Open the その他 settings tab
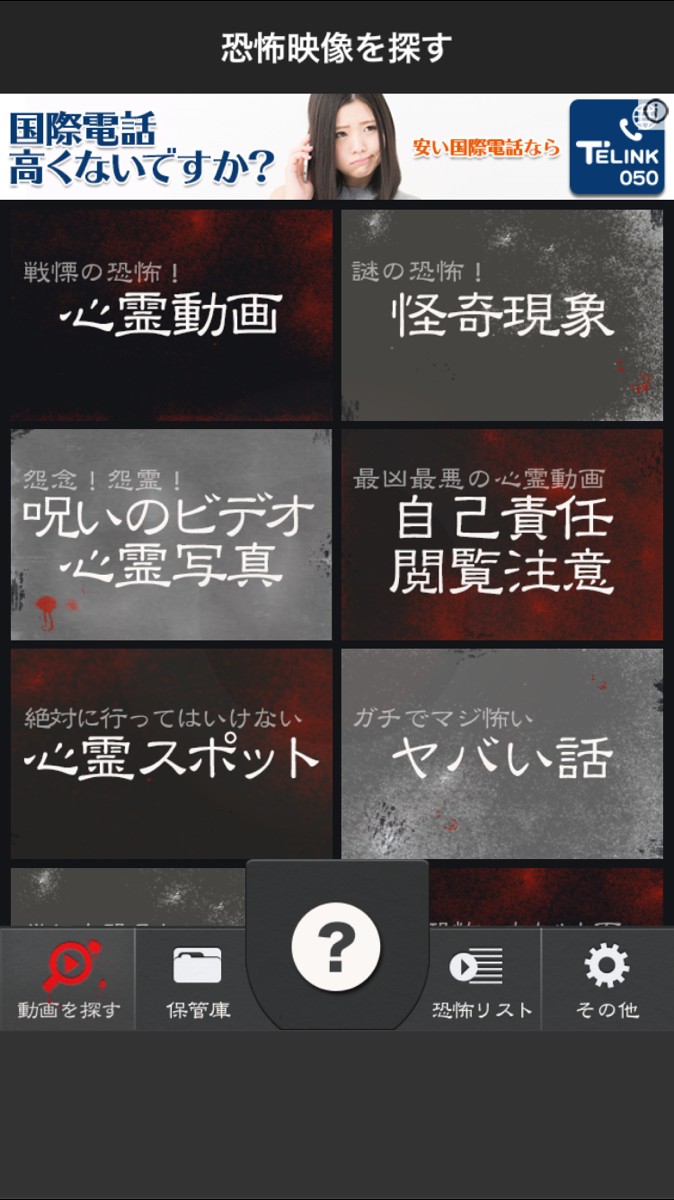674x1200 pixels. pos(607,980)
